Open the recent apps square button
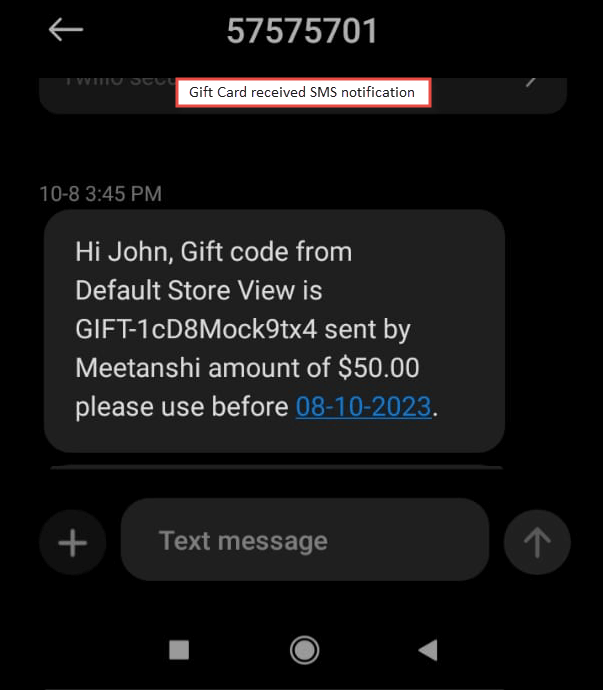Screen dimensions: 603x690 (179, 651)
